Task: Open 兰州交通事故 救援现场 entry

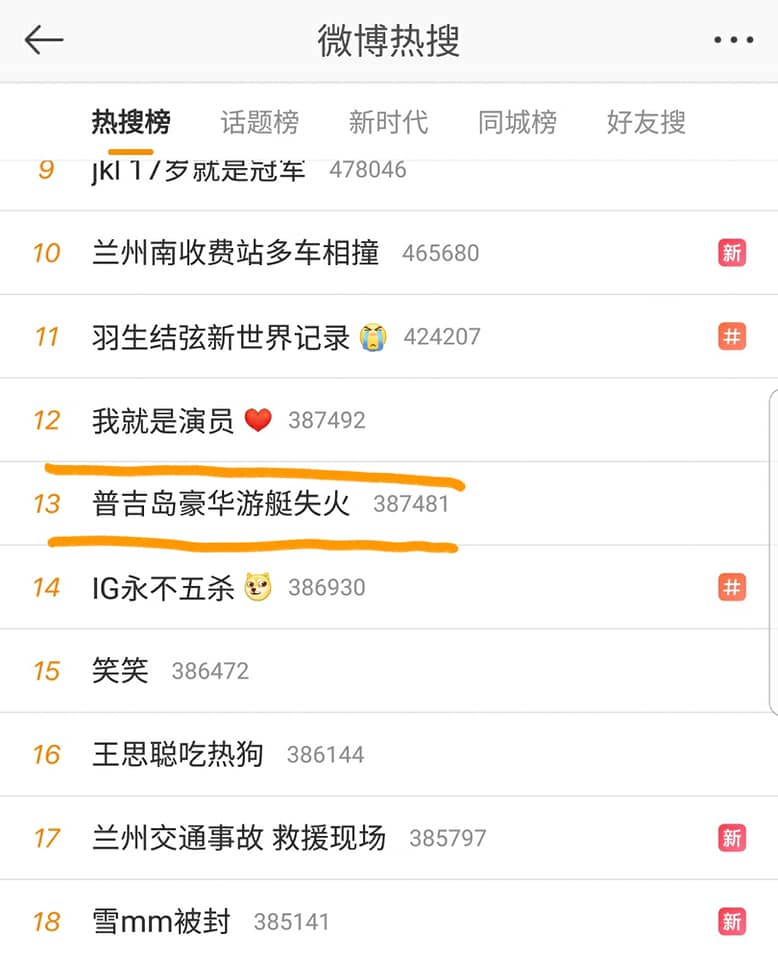Action: 238,838
